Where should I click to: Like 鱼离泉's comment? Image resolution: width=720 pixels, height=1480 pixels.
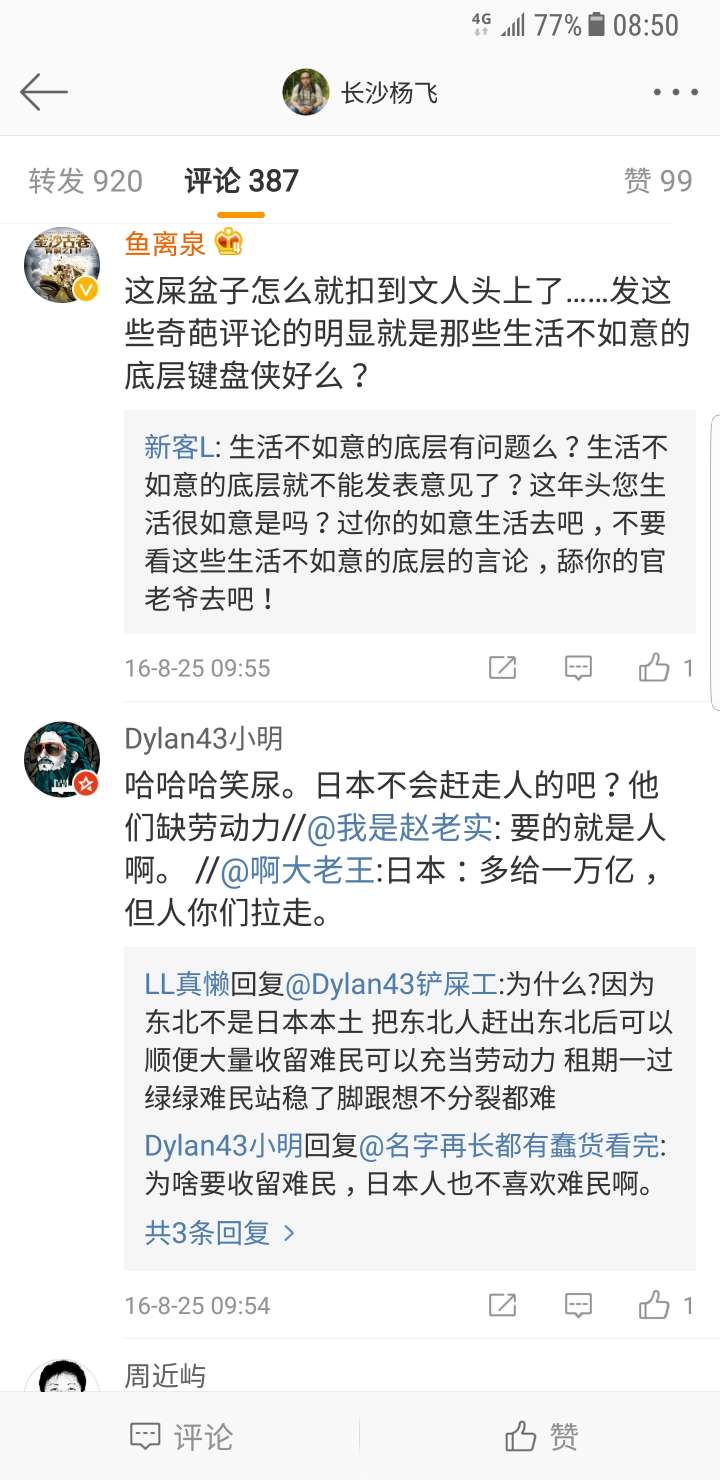tap(655, 668)
